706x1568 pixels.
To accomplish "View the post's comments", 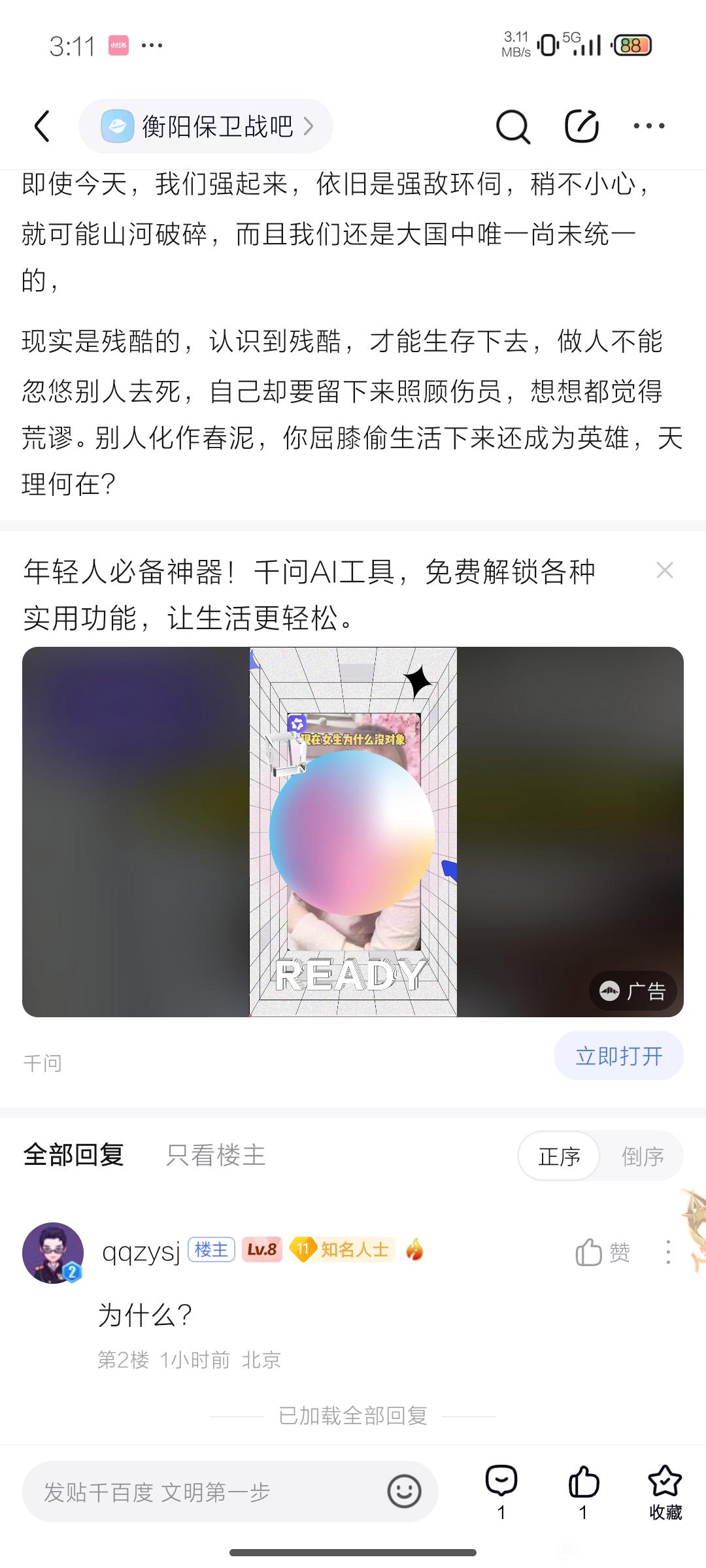I will [501, 1491].
